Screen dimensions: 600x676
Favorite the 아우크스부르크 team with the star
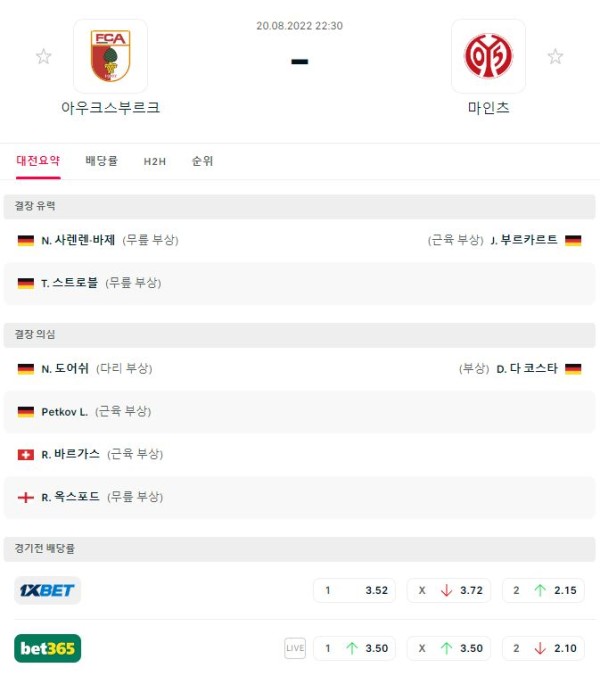43,57
